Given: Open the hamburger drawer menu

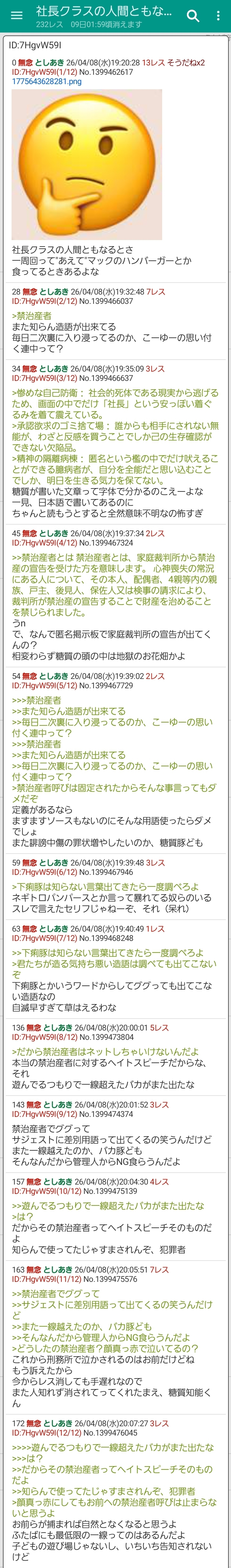Looking at the screenshot, I should (x=16, y=16).
